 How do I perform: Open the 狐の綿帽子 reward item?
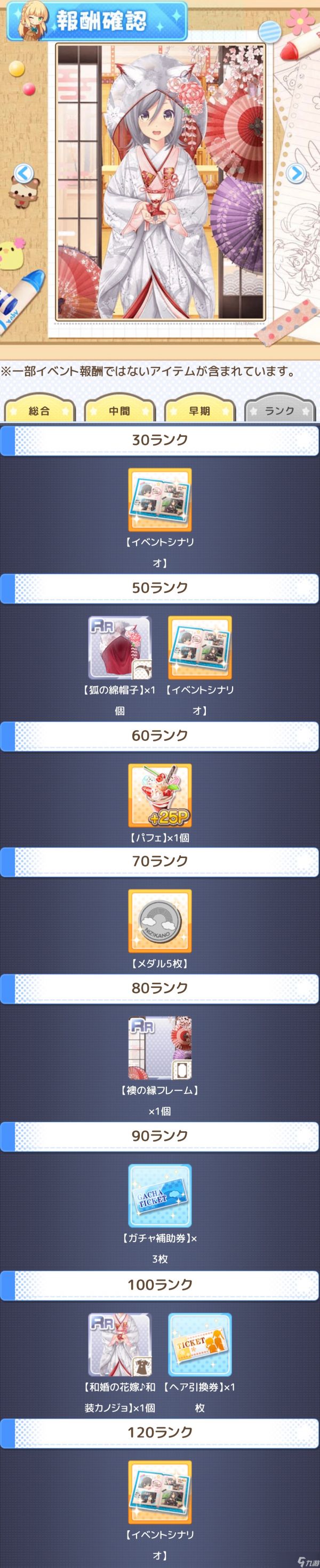120,648
